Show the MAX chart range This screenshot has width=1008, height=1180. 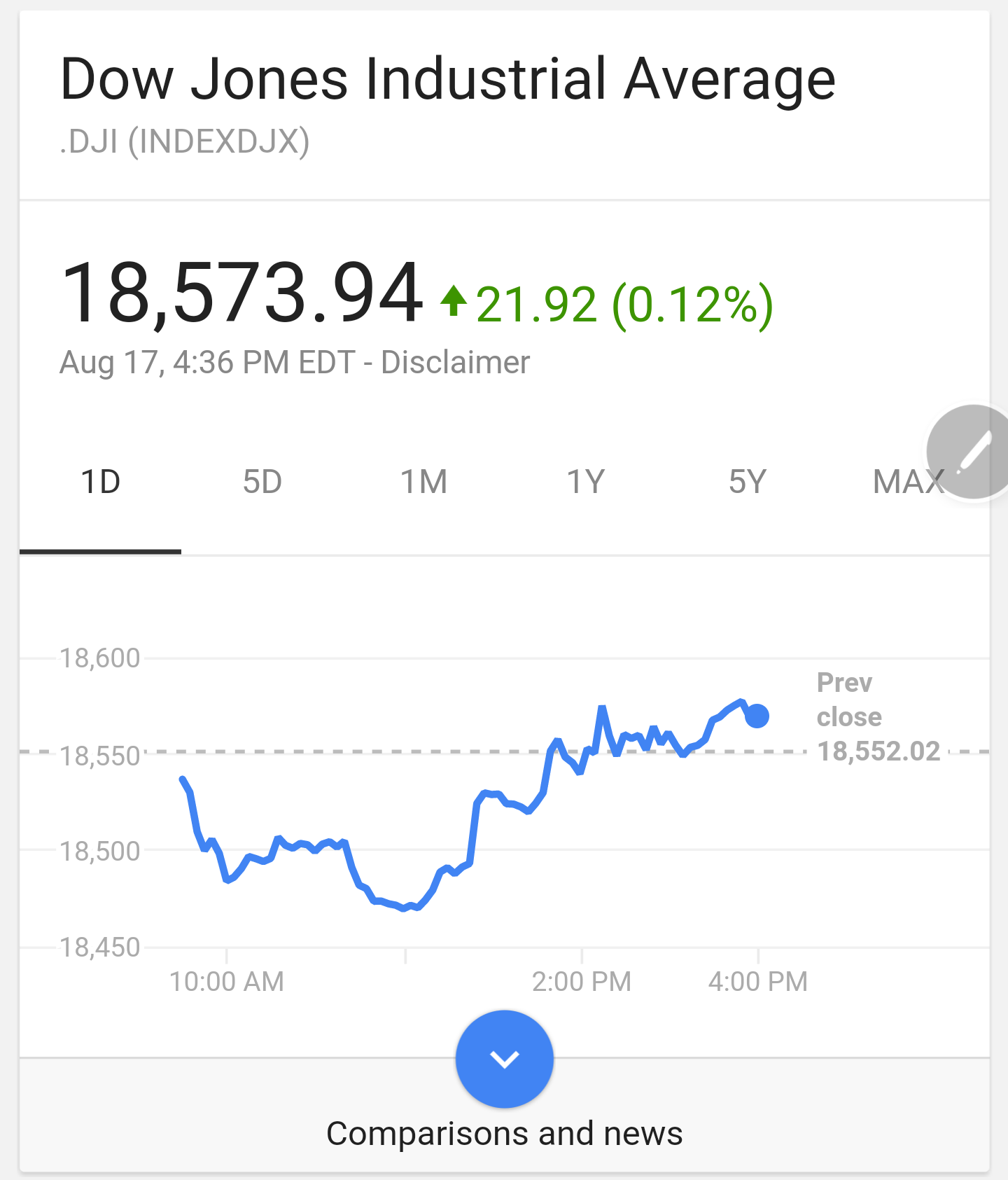903,483
